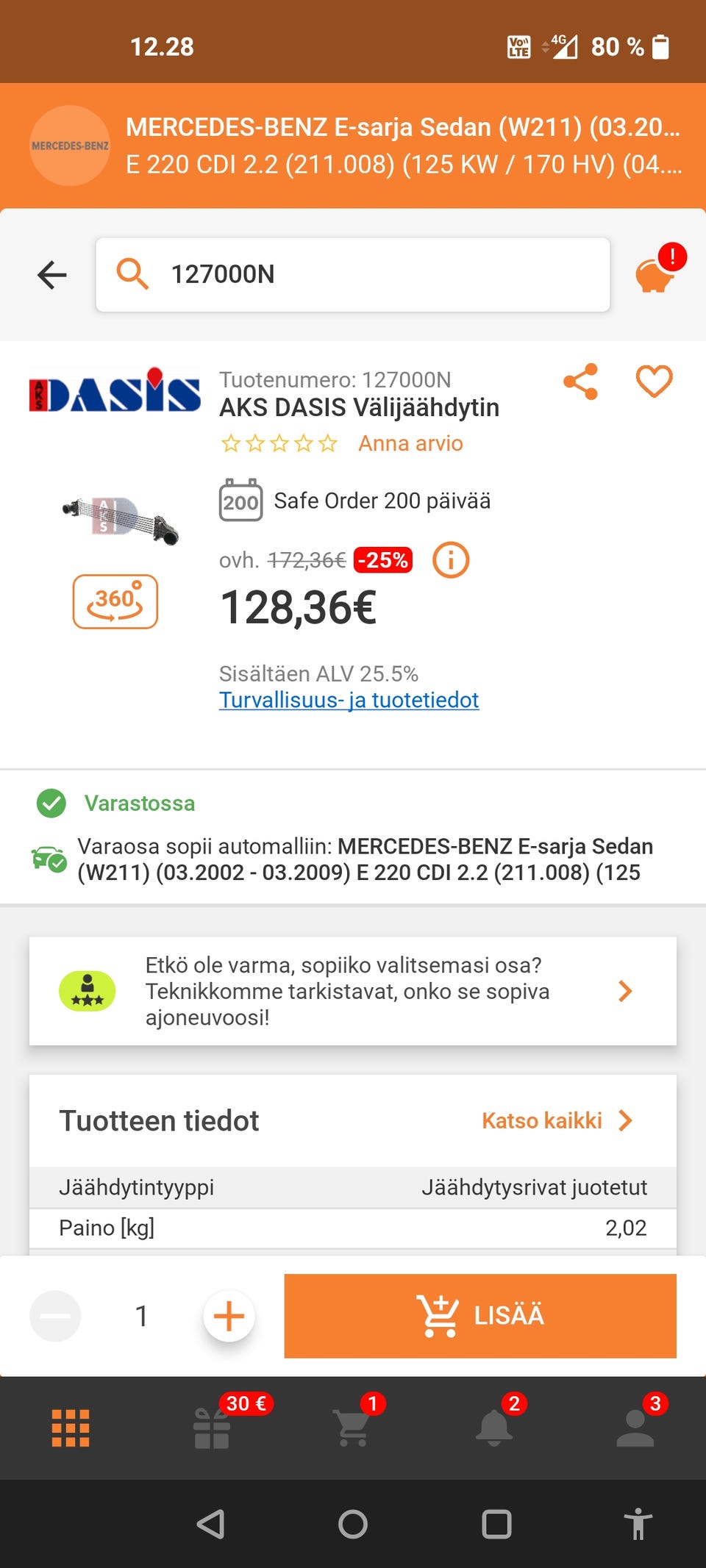Image resolution: width=706 pixels, height=1568 pixels.
Task: Add item to cart with LISÄÄ
Action: 480,1316
